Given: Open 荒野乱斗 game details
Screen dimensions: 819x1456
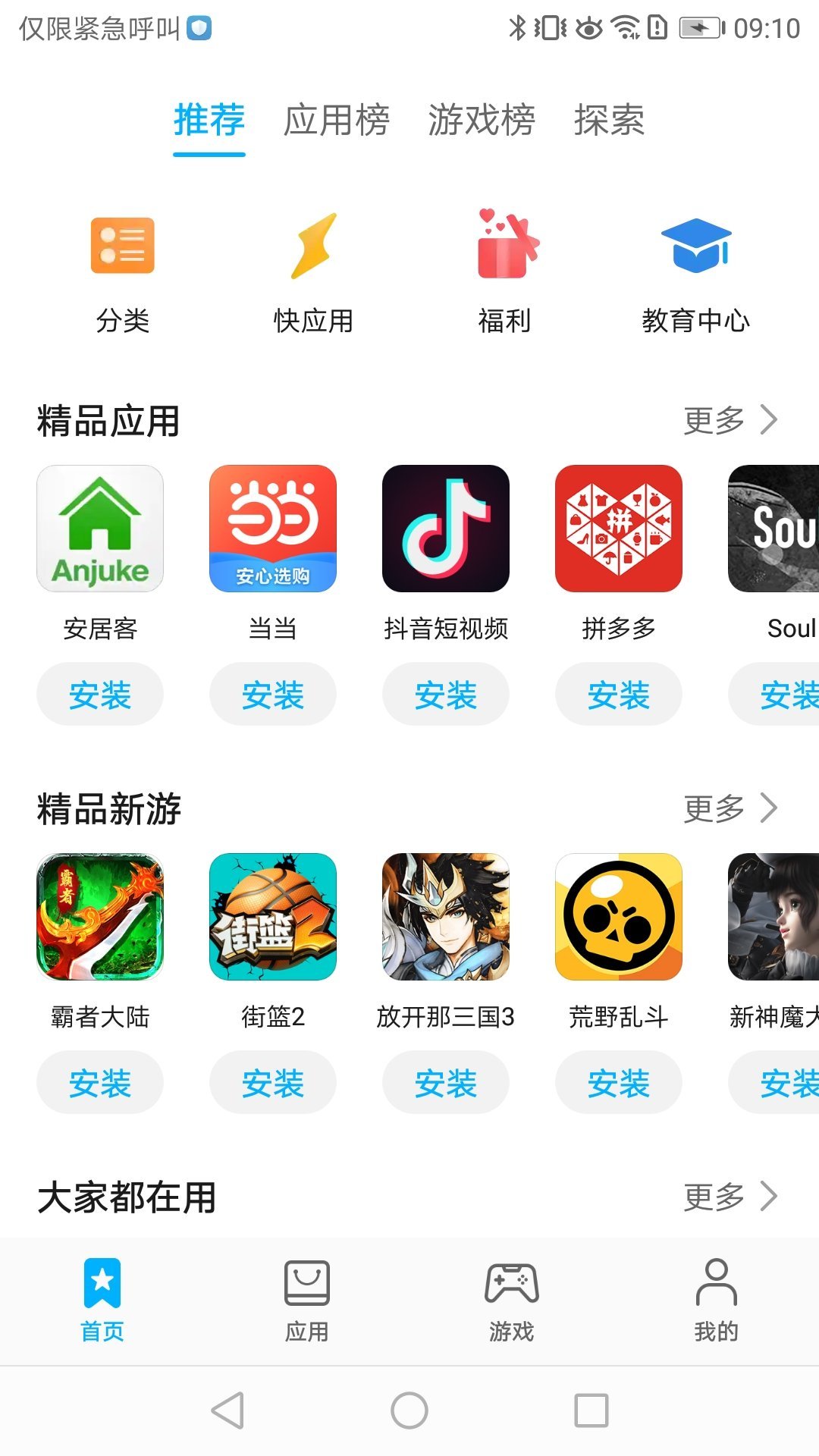Looking at the screenshot, I should pos(619,917).
